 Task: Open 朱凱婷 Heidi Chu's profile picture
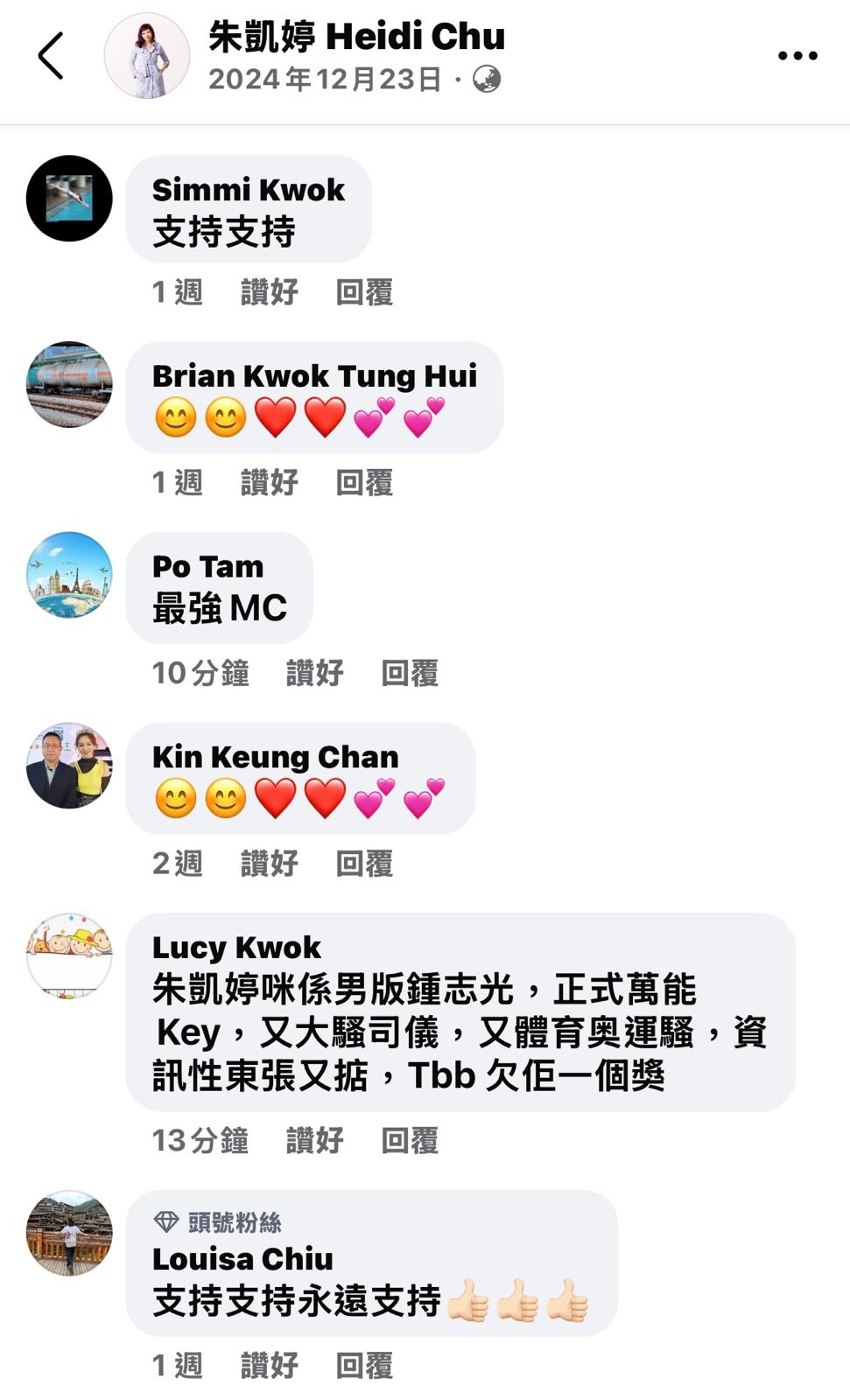pyautogui.click(x=146, y=56)
